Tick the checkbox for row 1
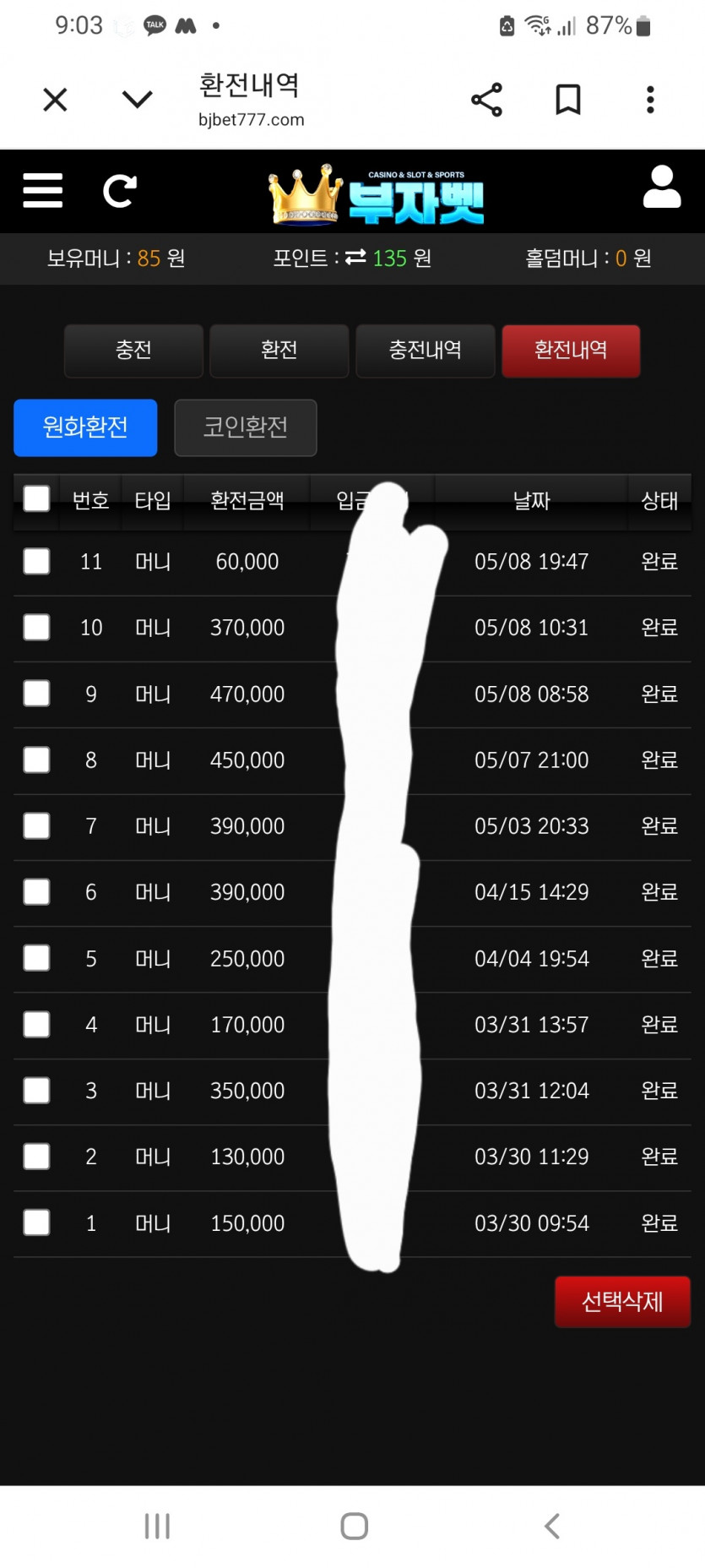This screenshot has height=1568, width=705. (x=36, y=1222)
